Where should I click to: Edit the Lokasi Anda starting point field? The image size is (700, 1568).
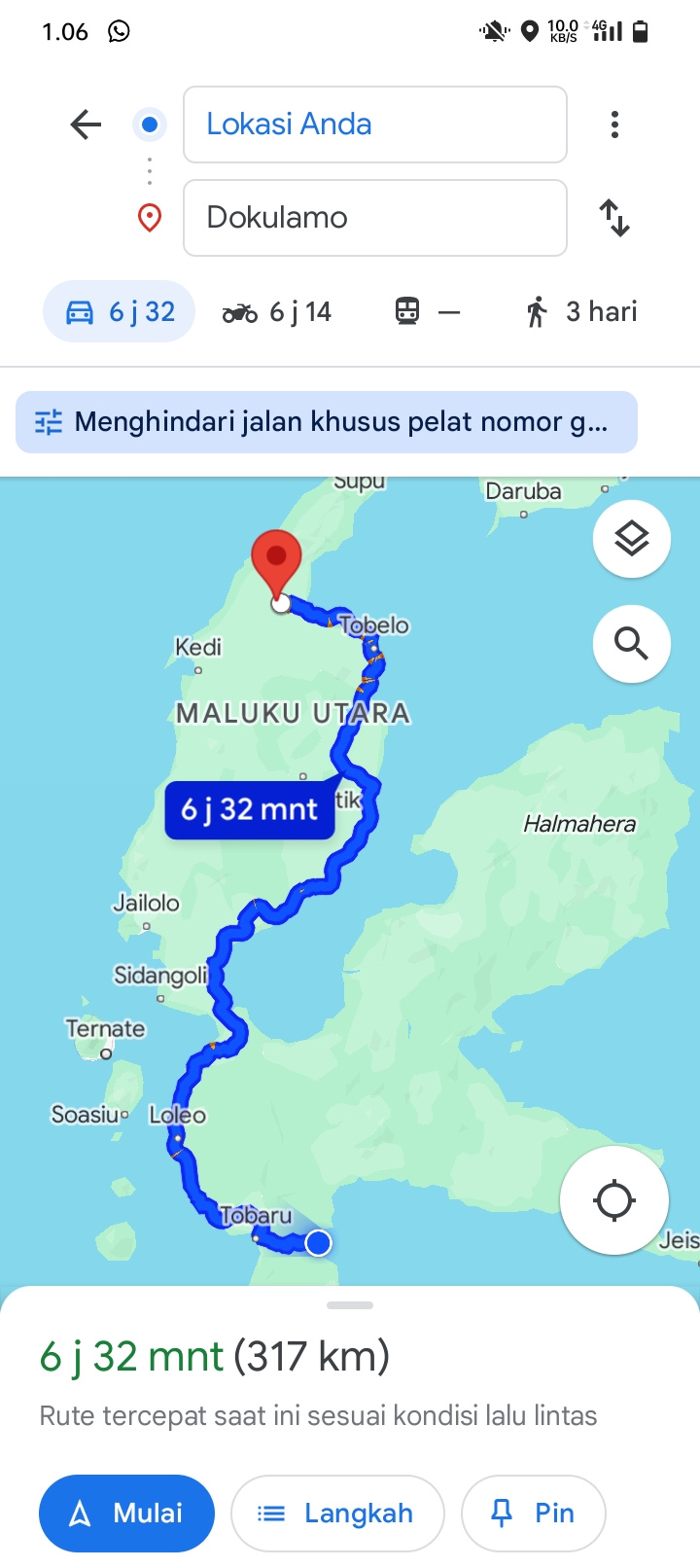click(375, 125)
